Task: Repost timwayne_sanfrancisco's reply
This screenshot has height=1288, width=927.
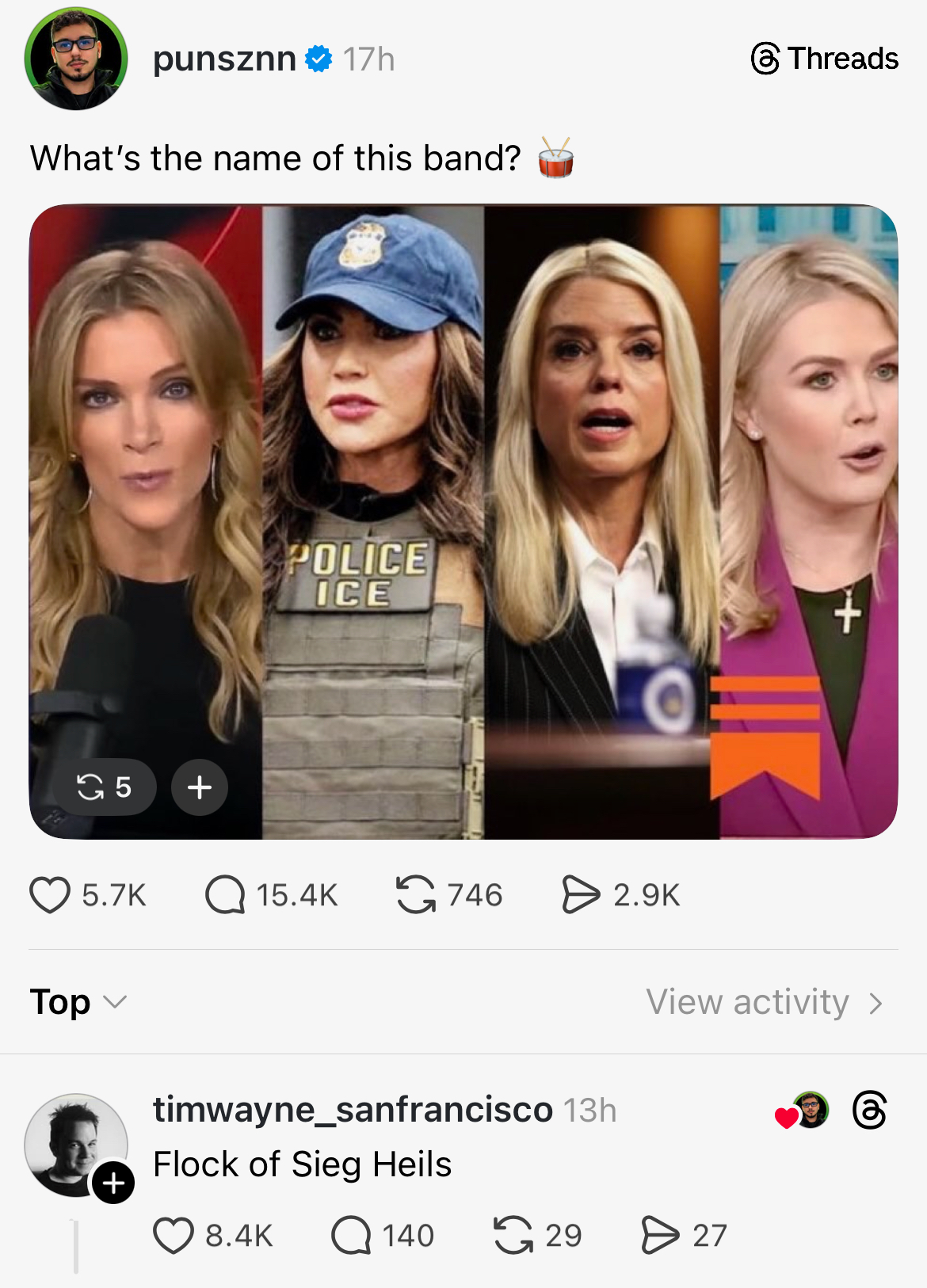Action: (x=513, y=1236)
